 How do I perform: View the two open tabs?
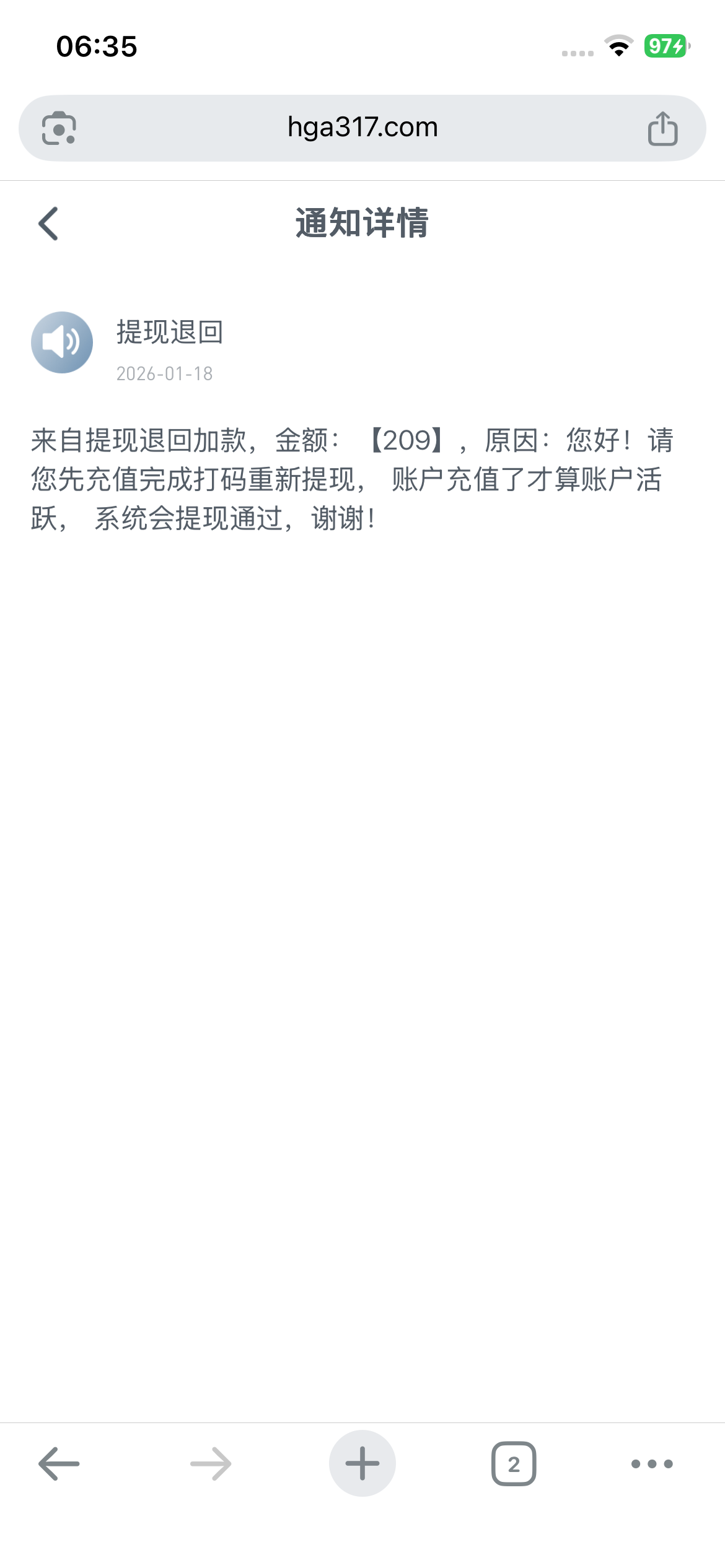tap(514, 1464)
